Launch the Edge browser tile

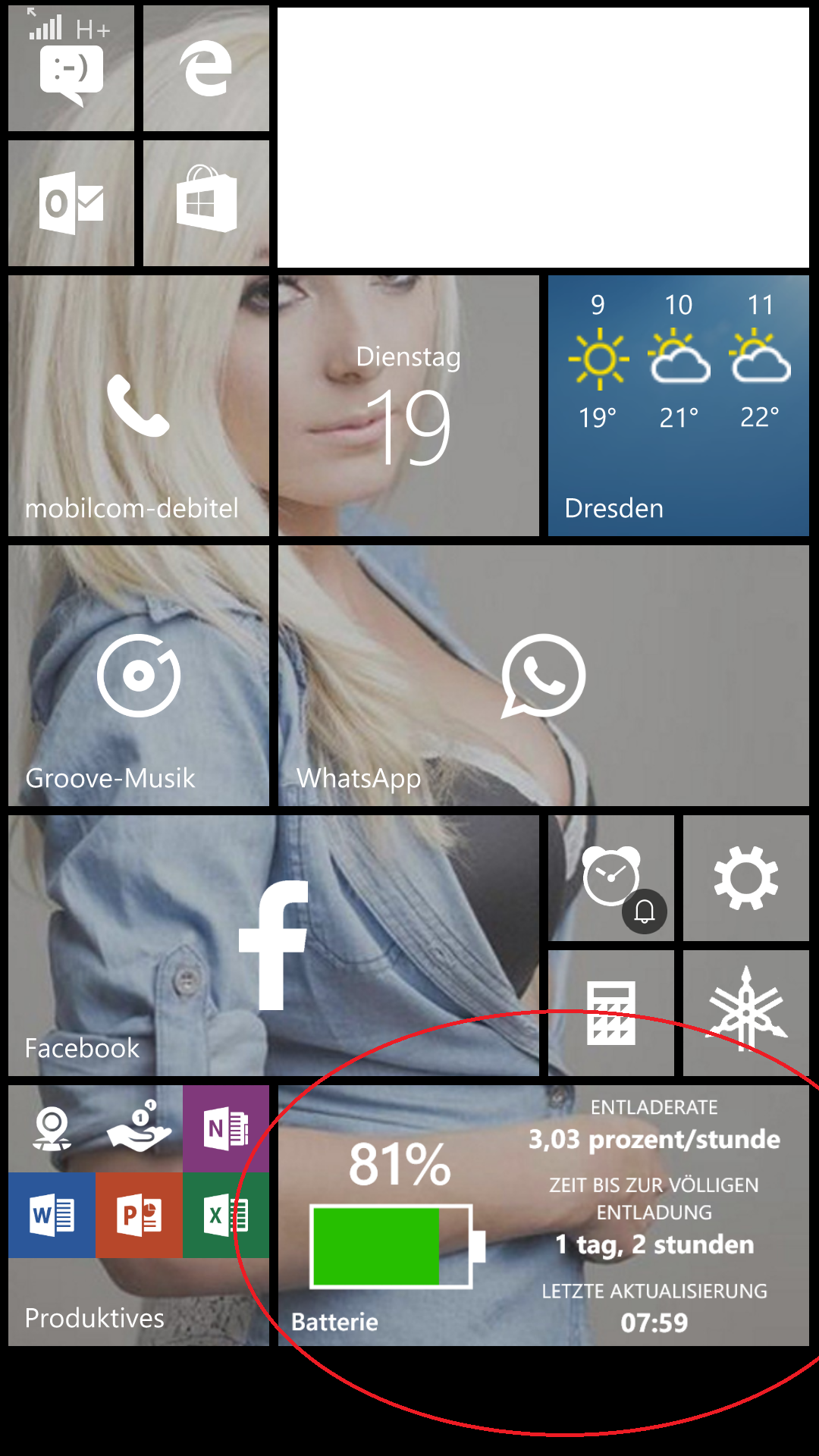(x=206, y=68)
